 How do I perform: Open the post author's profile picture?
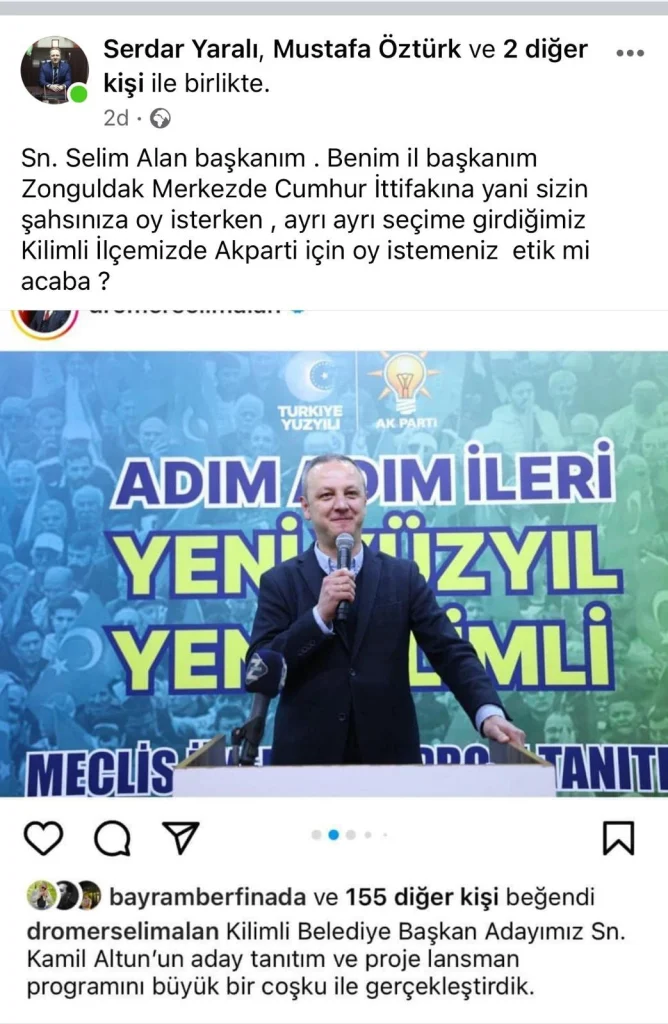(x=55, y=70)
